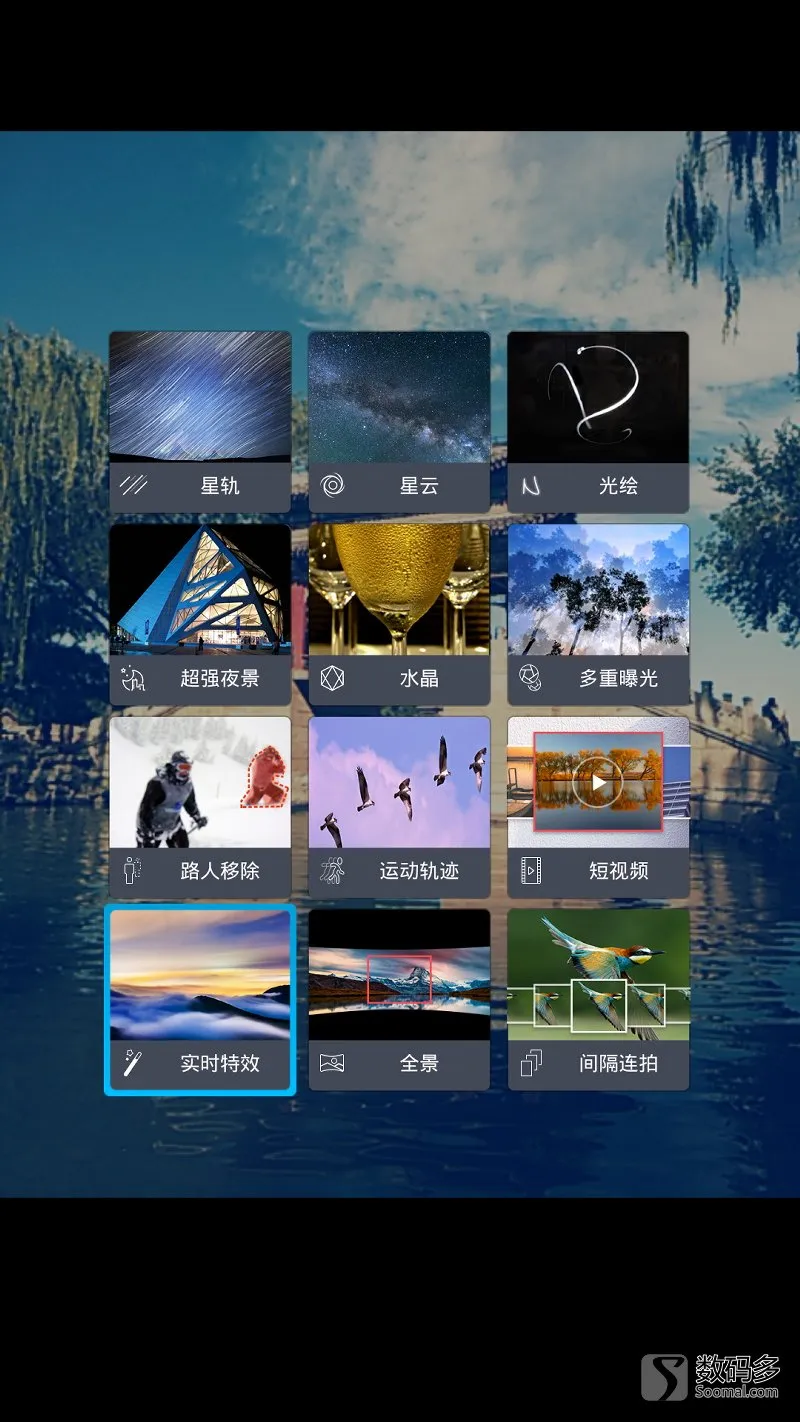Image resolution: width=800 pixels, height=1422 pixels.
Task: Switch to 全景 panorama mode
Action: [399, 999]
